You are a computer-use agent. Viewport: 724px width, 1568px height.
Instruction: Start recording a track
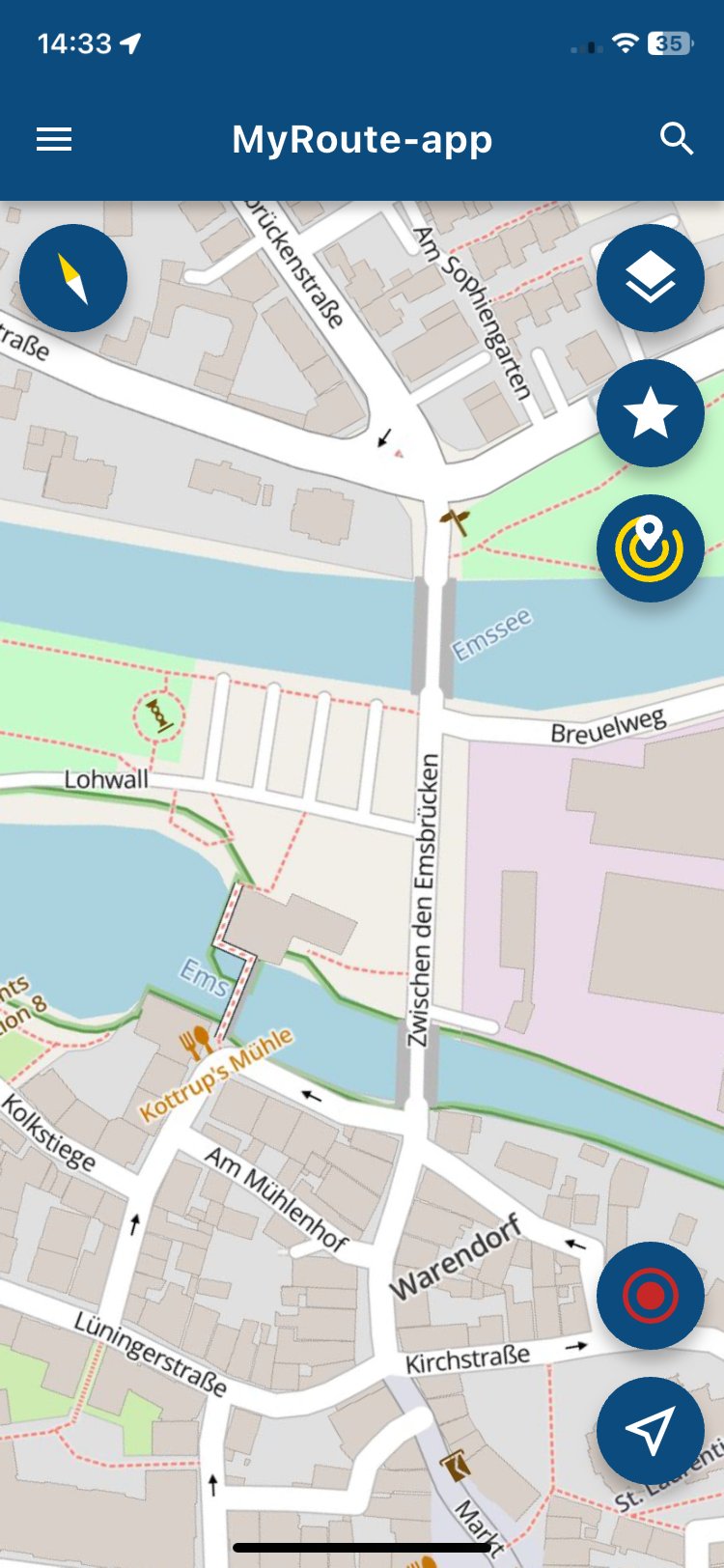pyautogui.click(x=650, y=1295)
